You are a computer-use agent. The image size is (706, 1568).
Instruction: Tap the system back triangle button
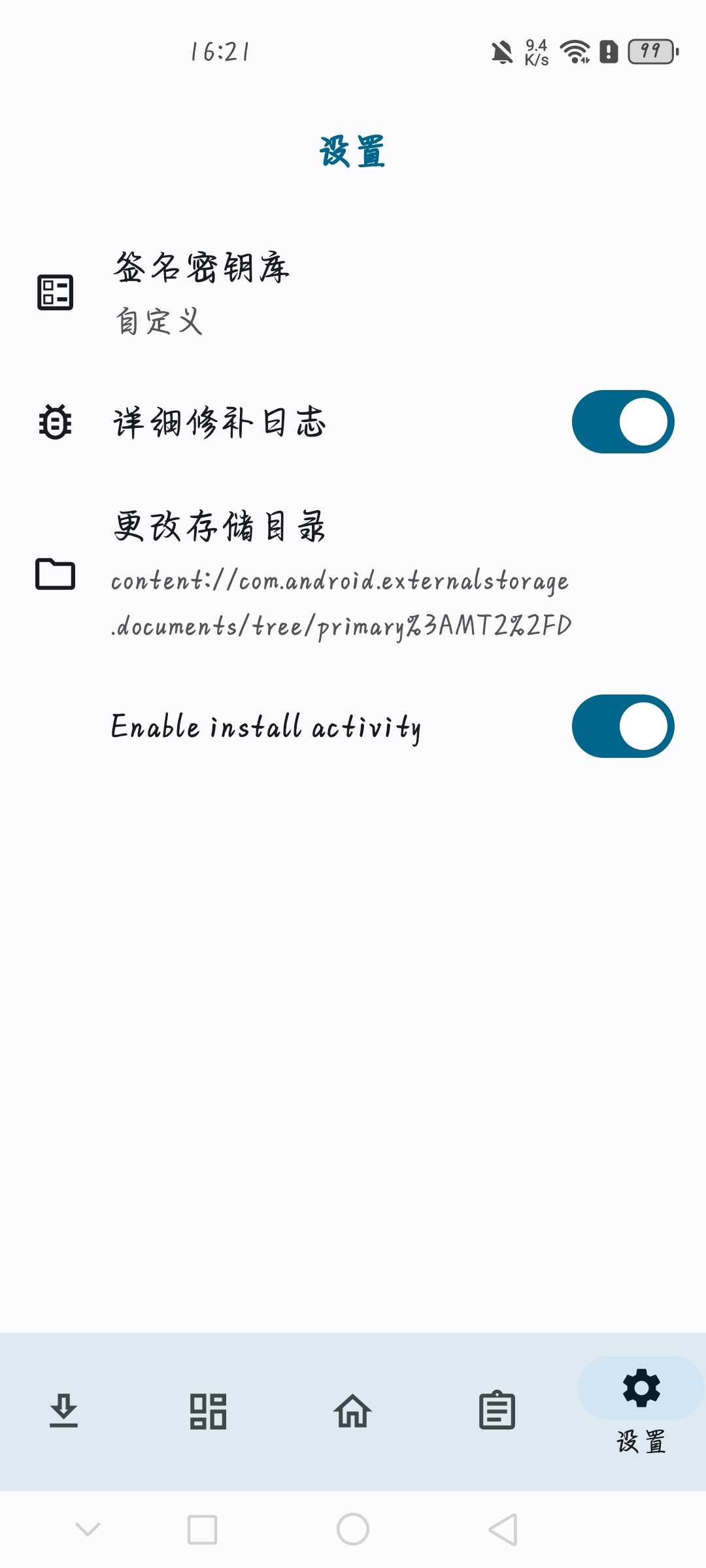(x=503, y=1529)
